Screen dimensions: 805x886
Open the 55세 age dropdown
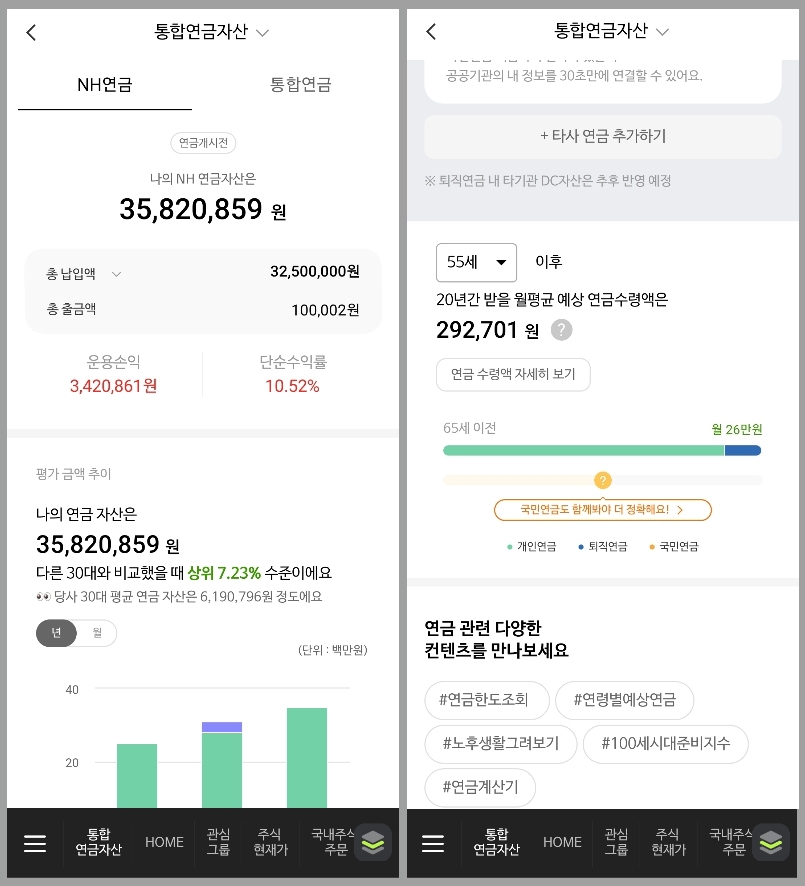[477, 262]
